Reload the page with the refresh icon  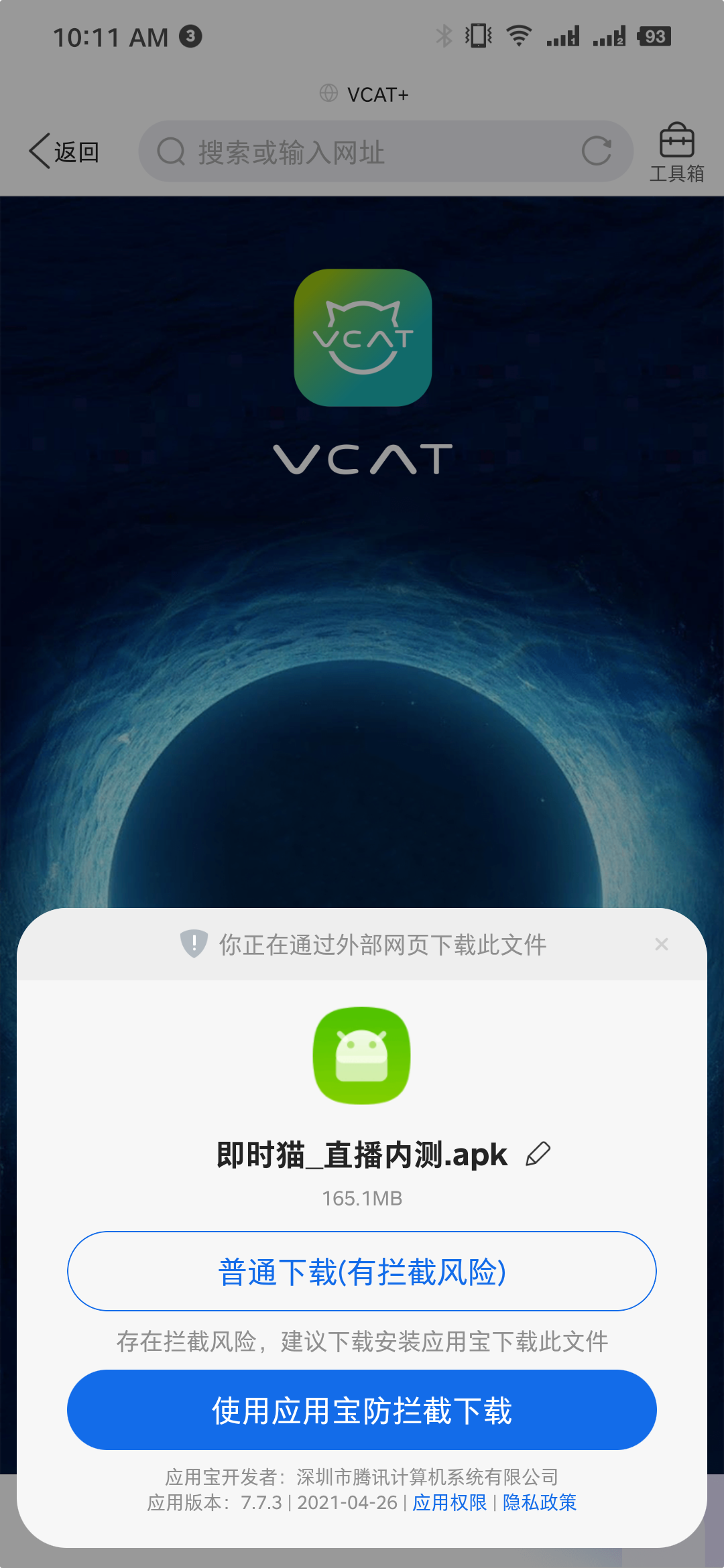(x=596, y=151)
